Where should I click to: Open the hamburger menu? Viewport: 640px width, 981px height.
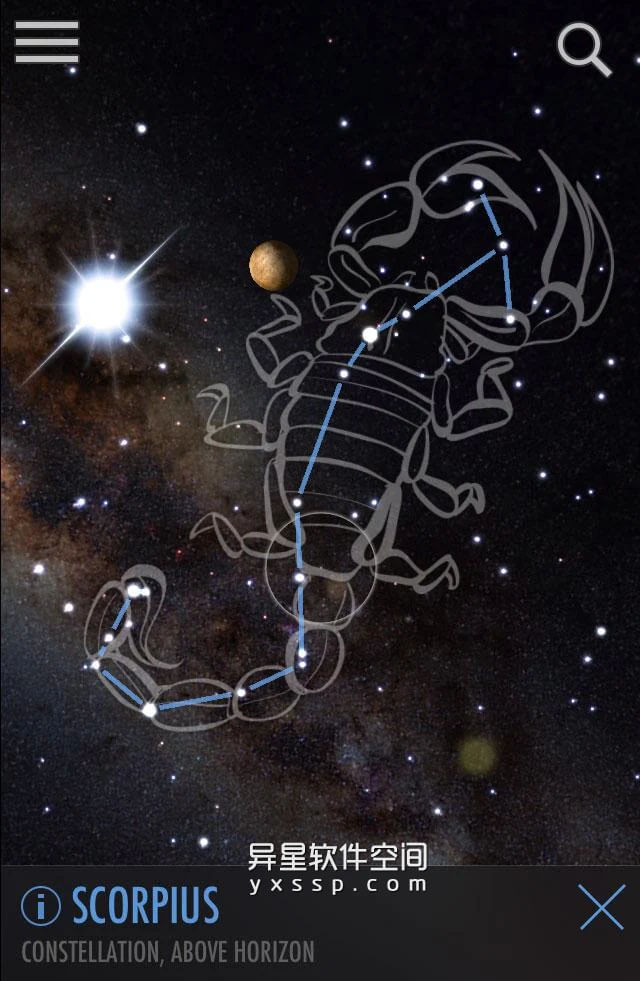(x=46, y=43)
